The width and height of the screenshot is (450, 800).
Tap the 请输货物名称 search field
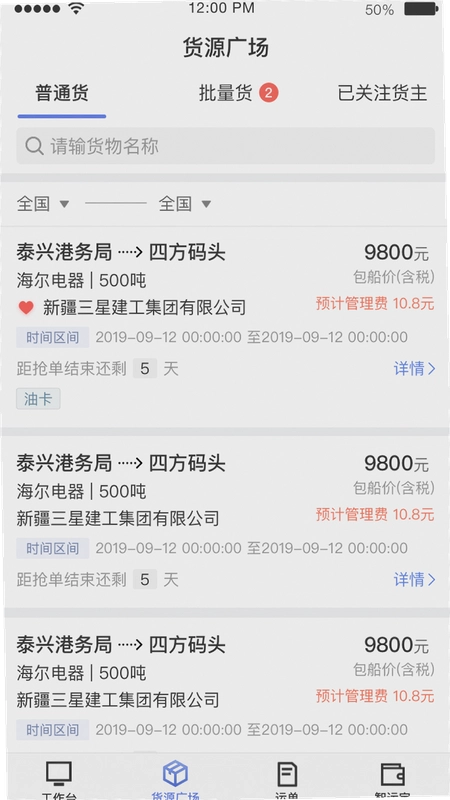point(226,146)
